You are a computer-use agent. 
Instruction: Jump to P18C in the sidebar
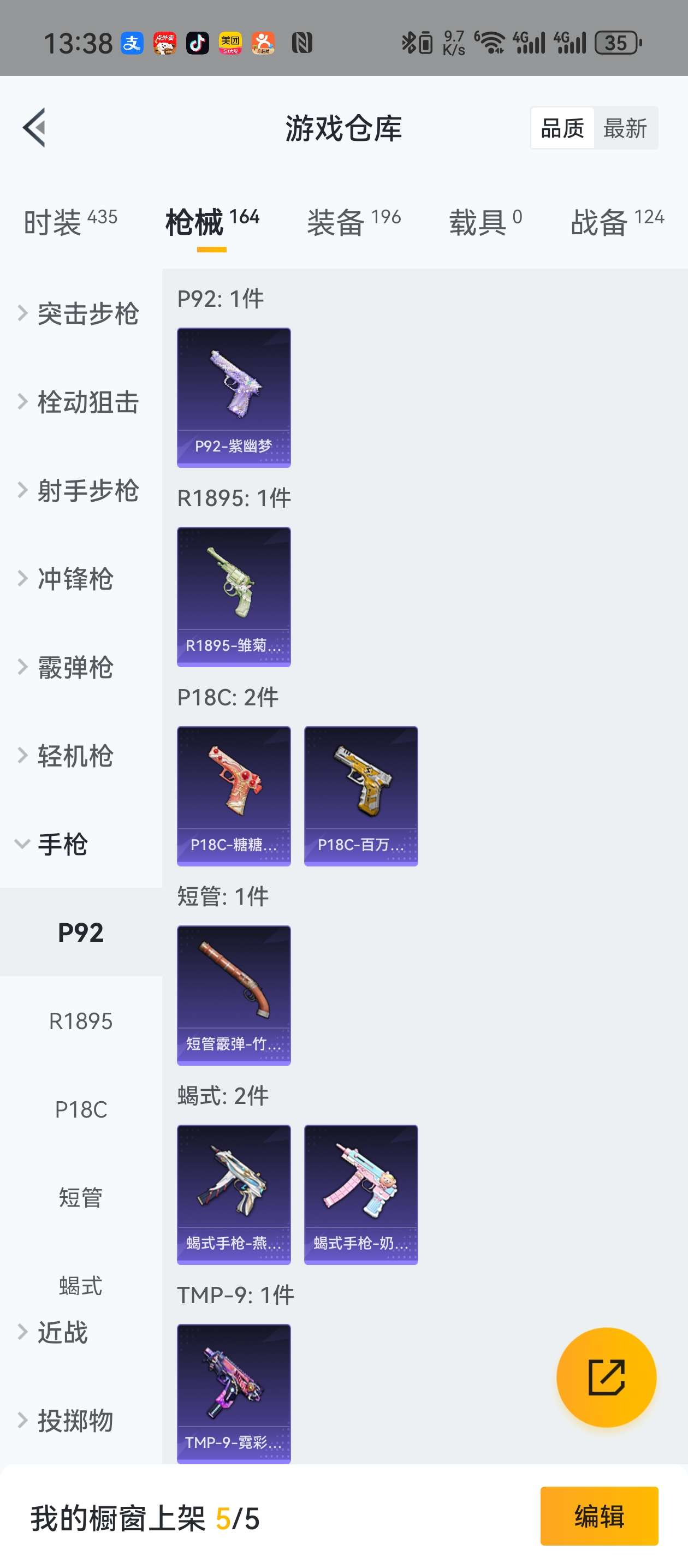point(80,1109)
